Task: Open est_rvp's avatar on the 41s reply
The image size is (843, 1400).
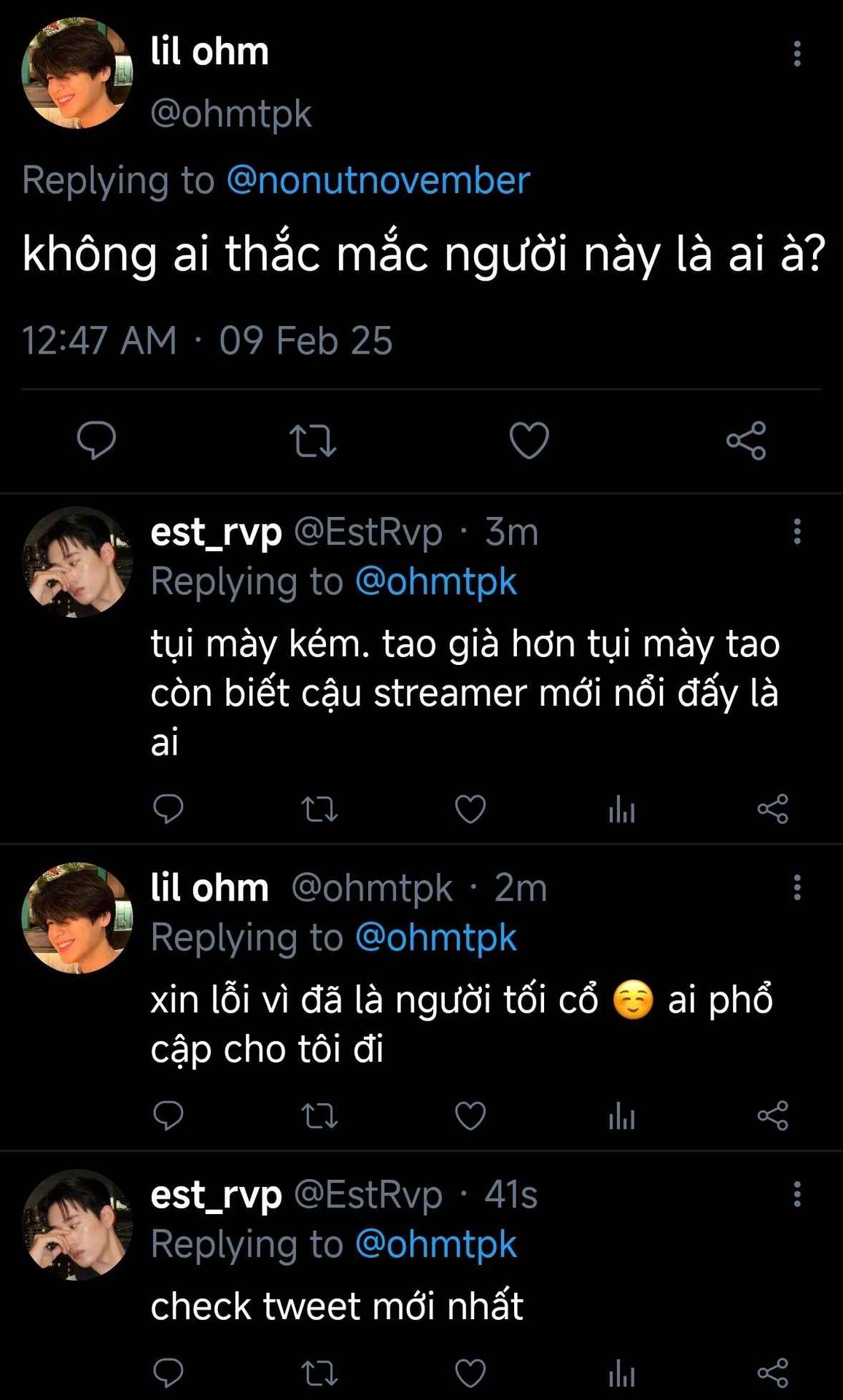Action: coord(77,1225)
